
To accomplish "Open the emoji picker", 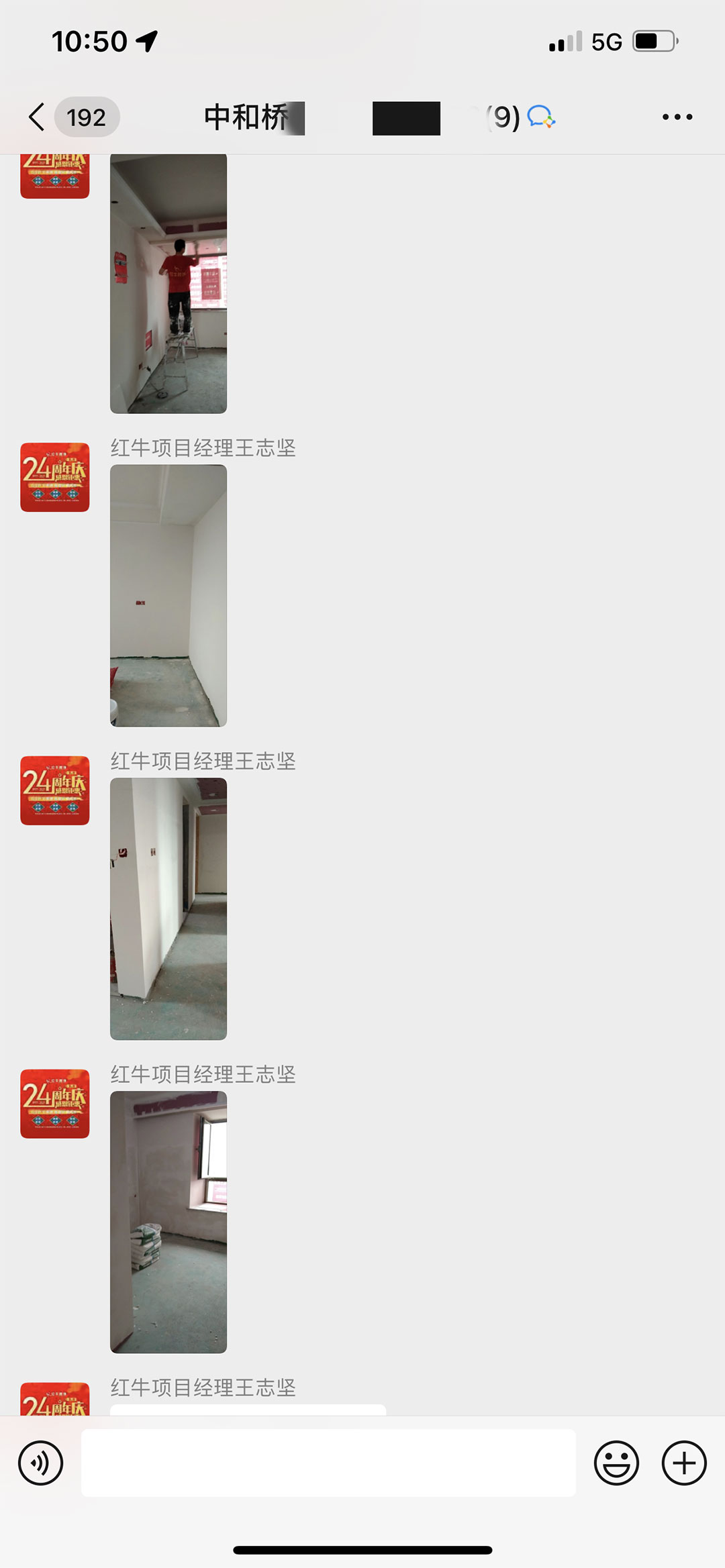I will tap(616, 1463).
